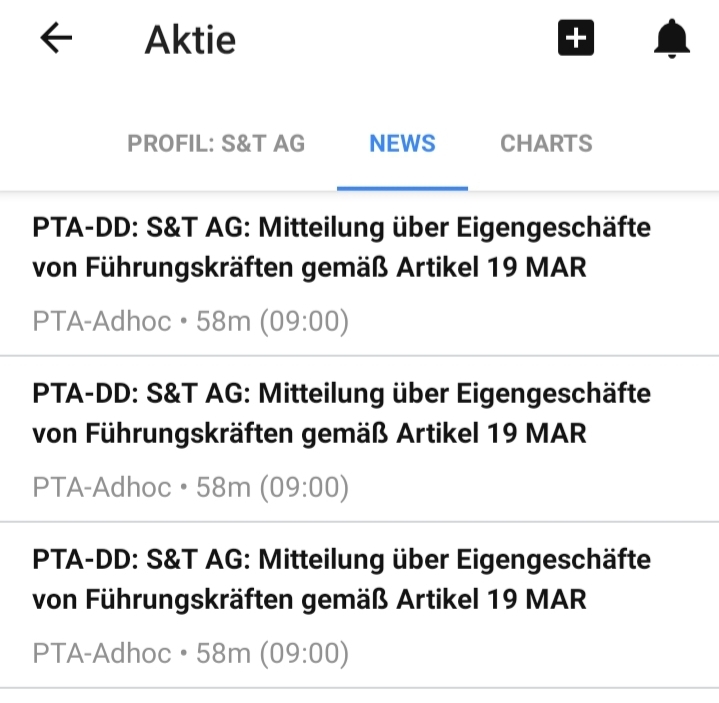This screenshot has width=719, height=703.
Task: Switch to the Profil: S&T AG tab
Action: click(216, 144)
